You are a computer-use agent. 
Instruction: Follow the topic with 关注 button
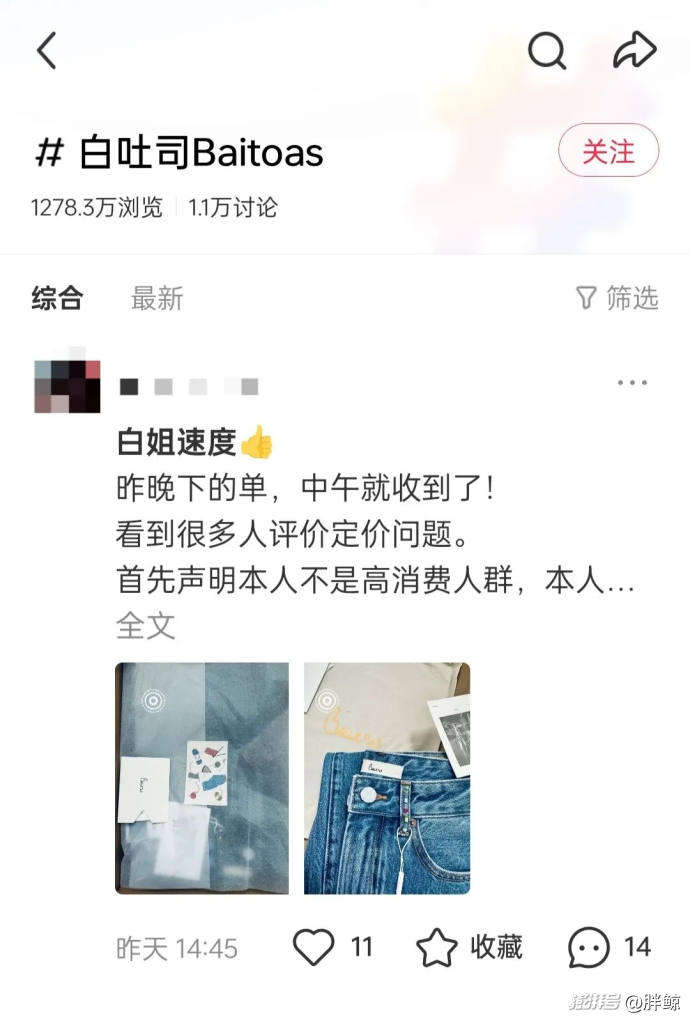click(608, 152)
